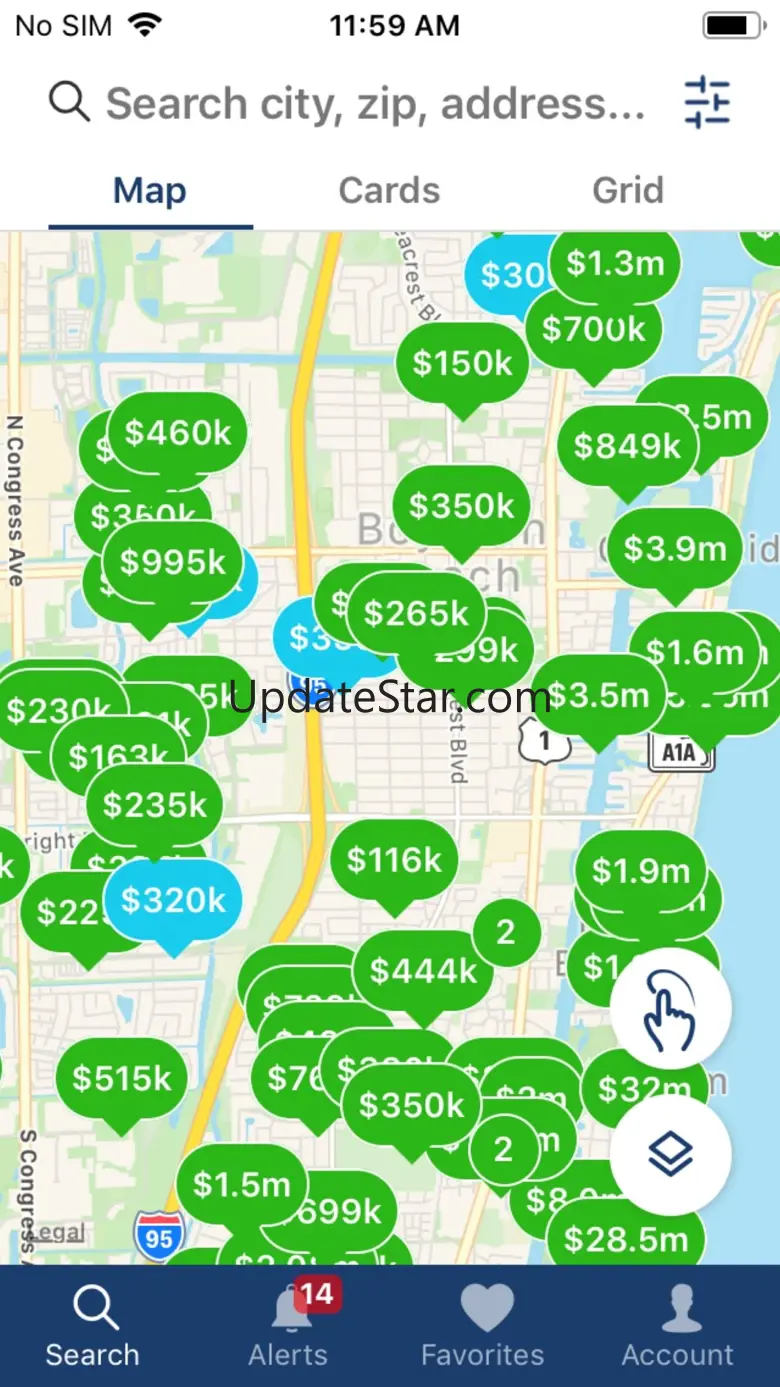Tap the $849k property pin
780x1387 pixels.
tap(627, 446)
